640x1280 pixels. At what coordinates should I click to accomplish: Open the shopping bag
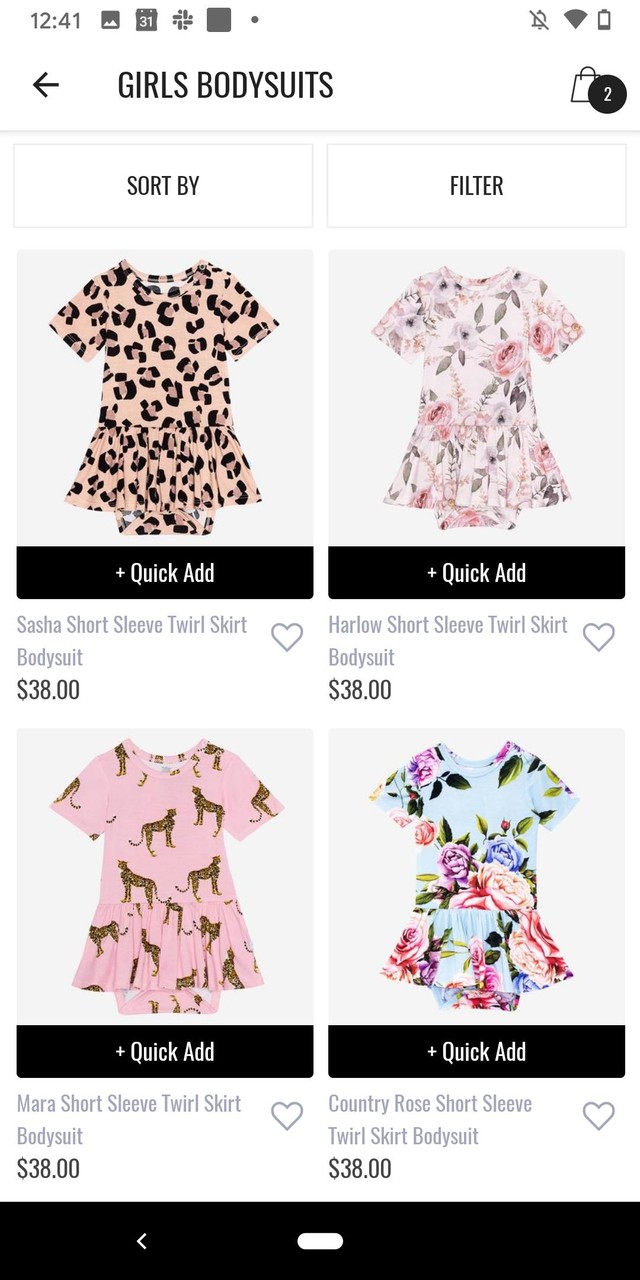[x=592, y=88]
